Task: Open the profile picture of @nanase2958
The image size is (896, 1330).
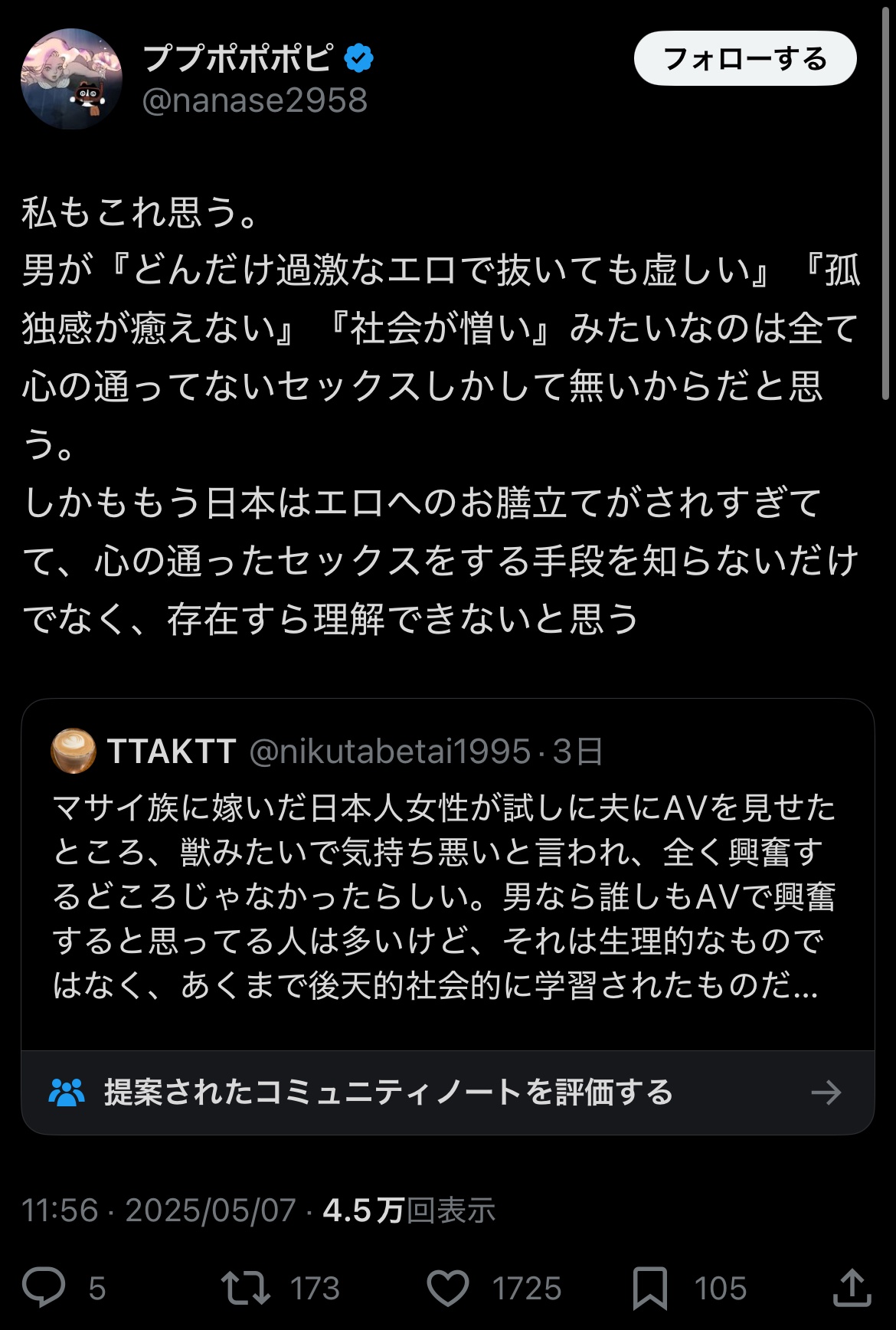Action: tap(71, 79)
